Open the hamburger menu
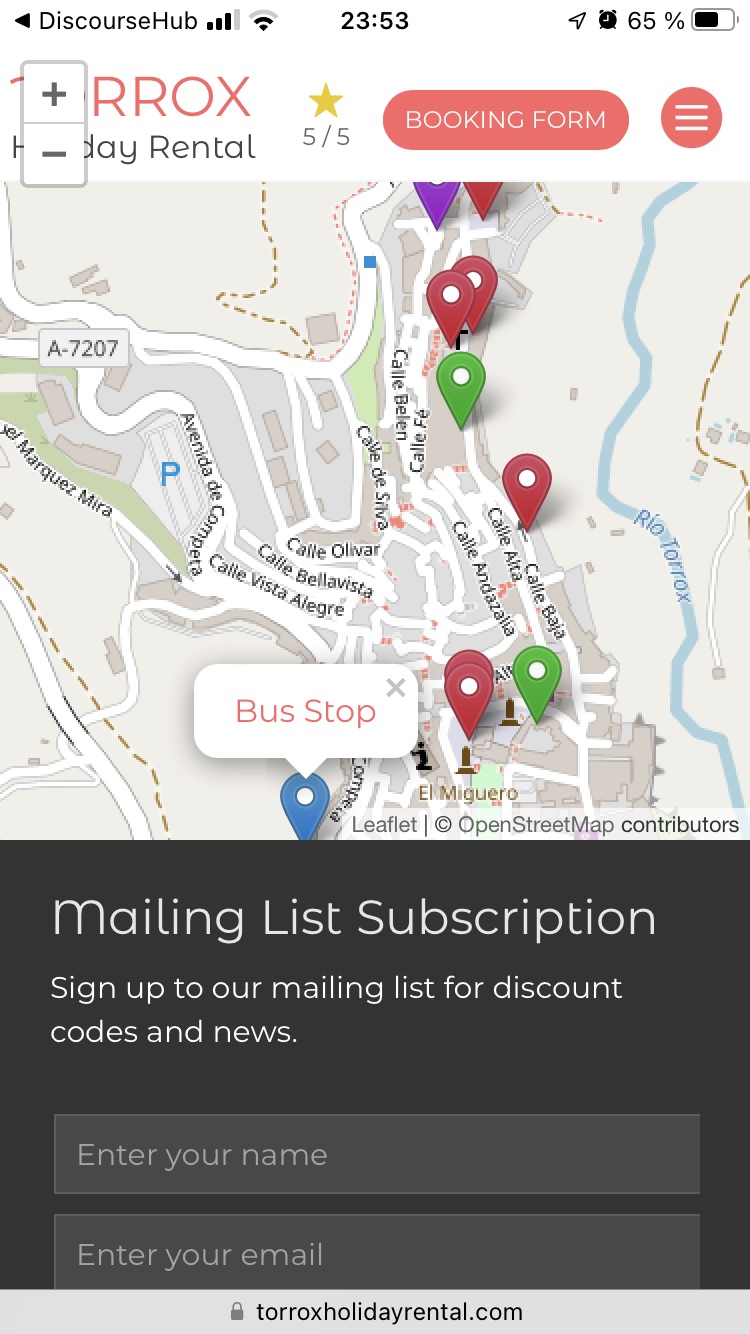 tap(691, 119)
